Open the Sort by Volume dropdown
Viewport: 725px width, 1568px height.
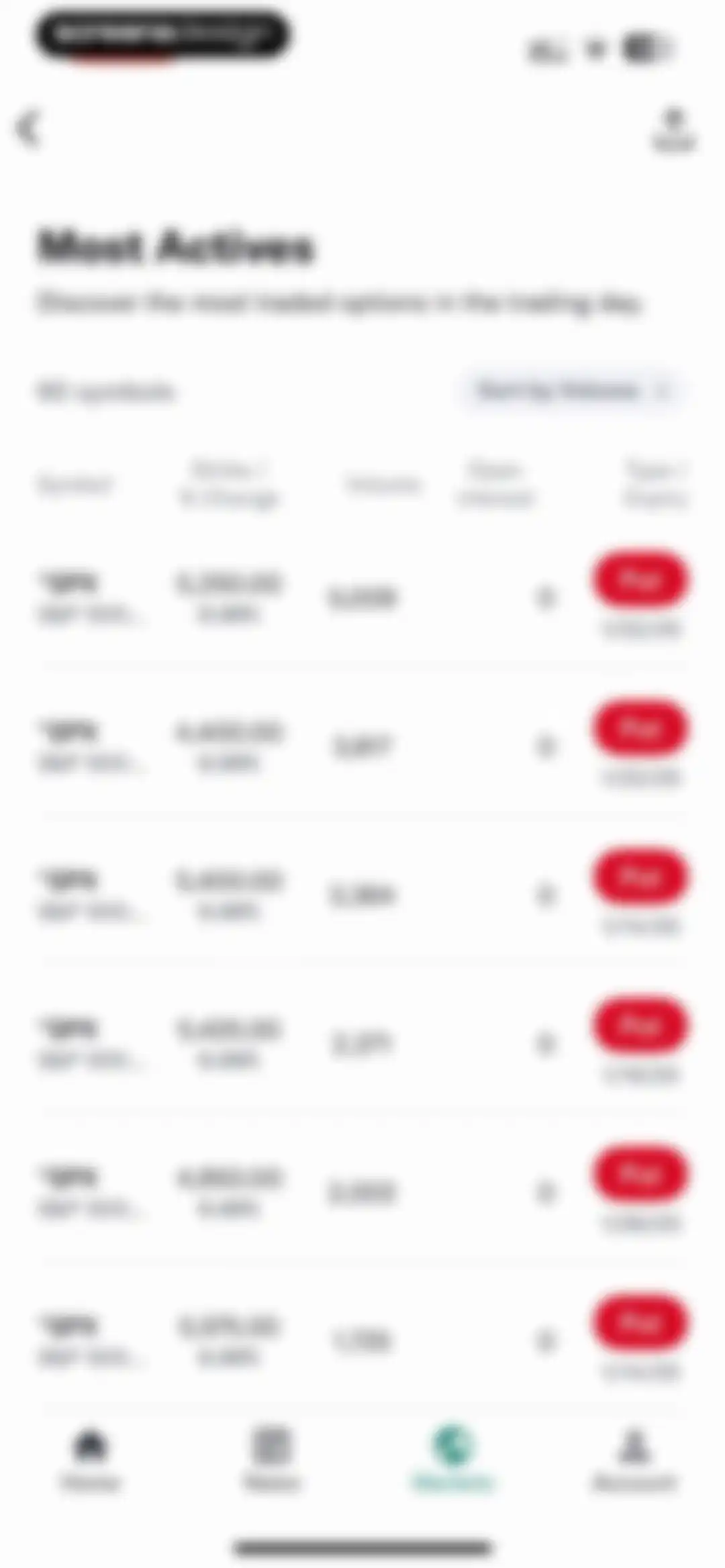(573, 391)
